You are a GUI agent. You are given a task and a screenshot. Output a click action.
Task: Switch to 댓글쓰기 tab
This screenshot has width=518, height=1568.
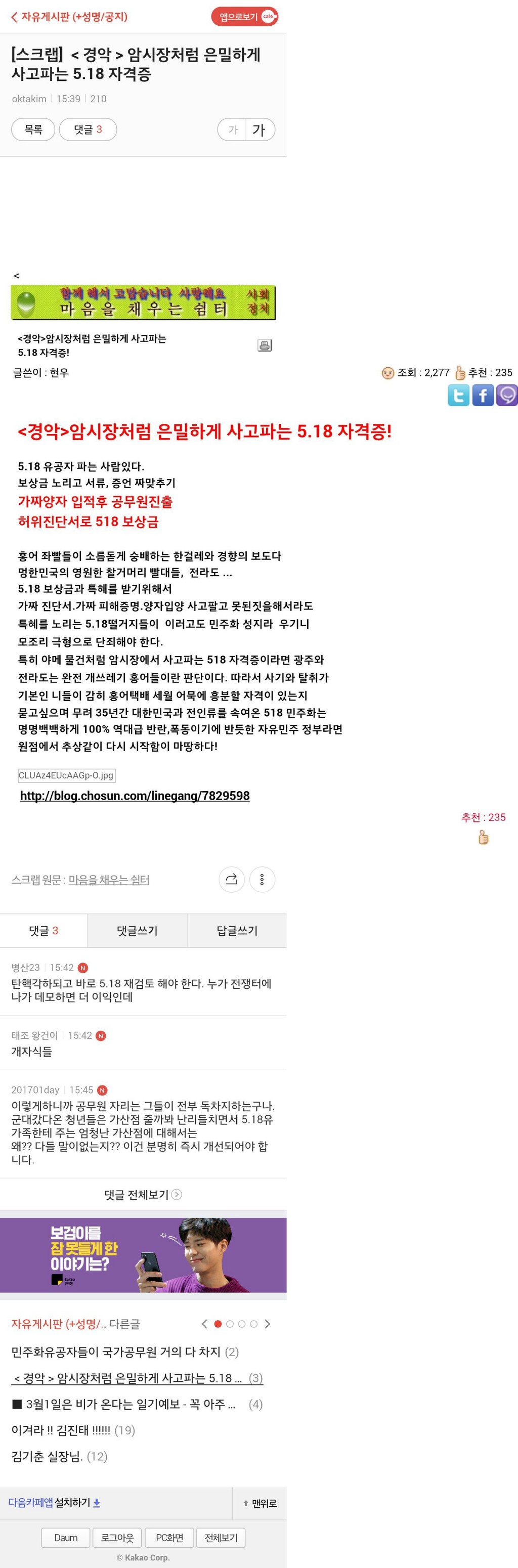tap(138, 930)
